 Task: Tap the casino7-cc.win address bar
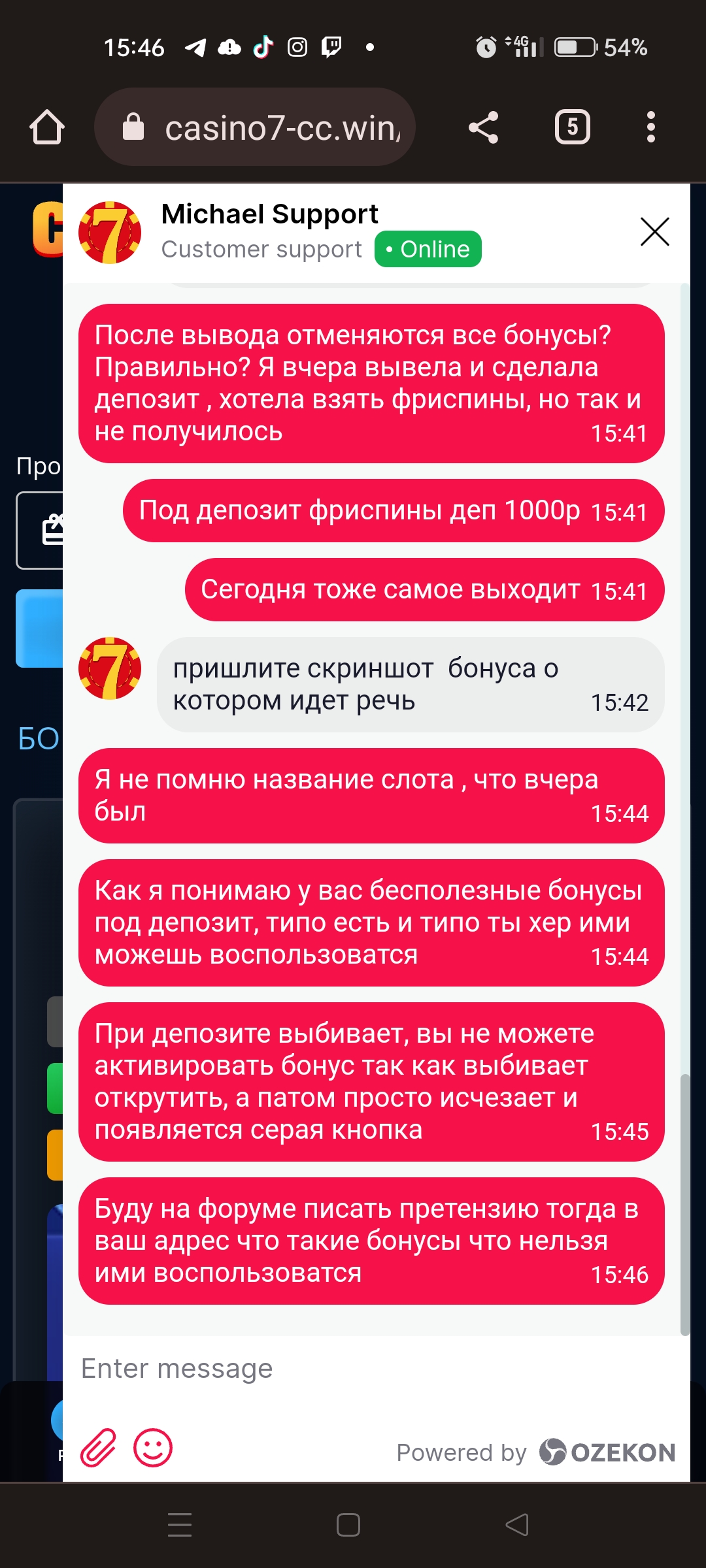(x=255, y=127)
